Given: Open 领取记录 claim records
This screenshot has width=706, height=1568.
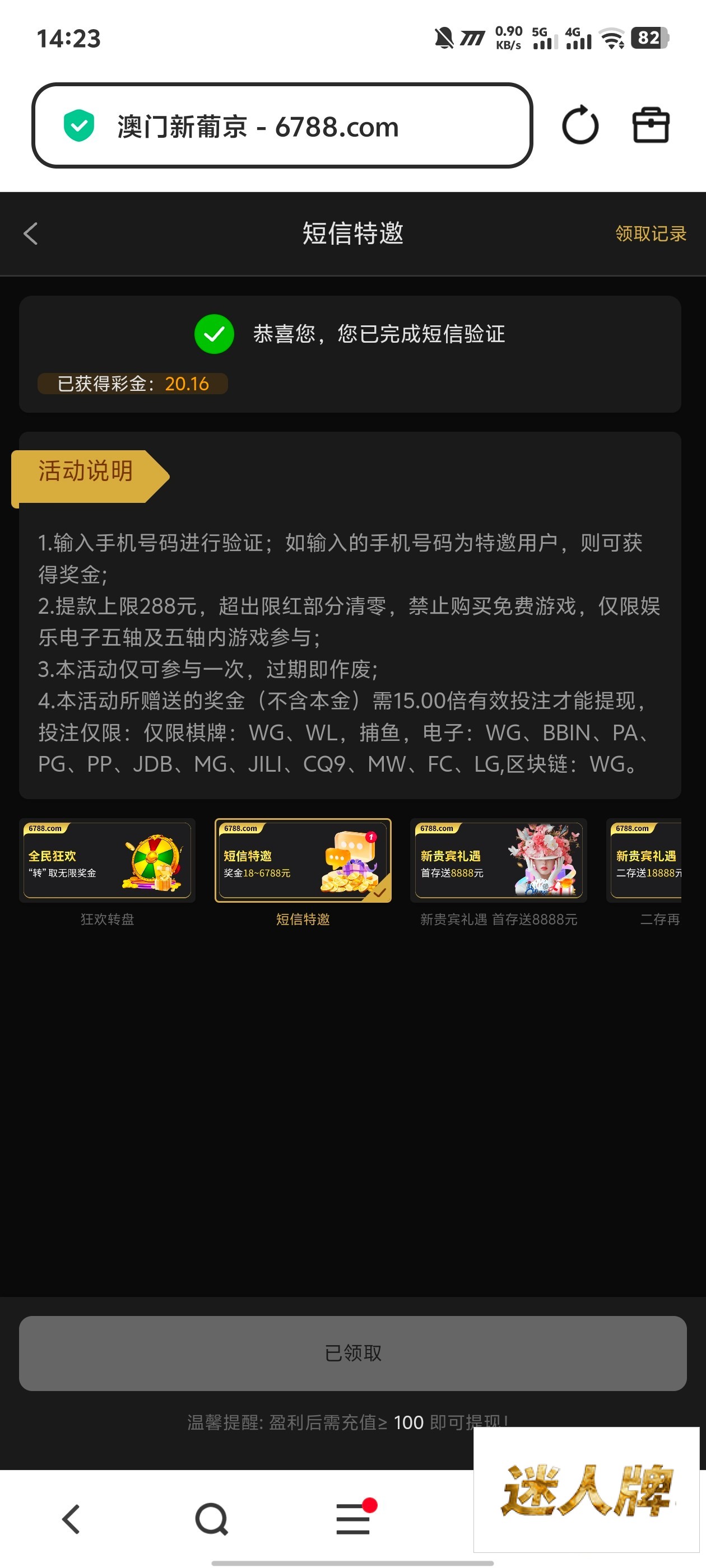Looking at the screenshot, I should 650,234.
